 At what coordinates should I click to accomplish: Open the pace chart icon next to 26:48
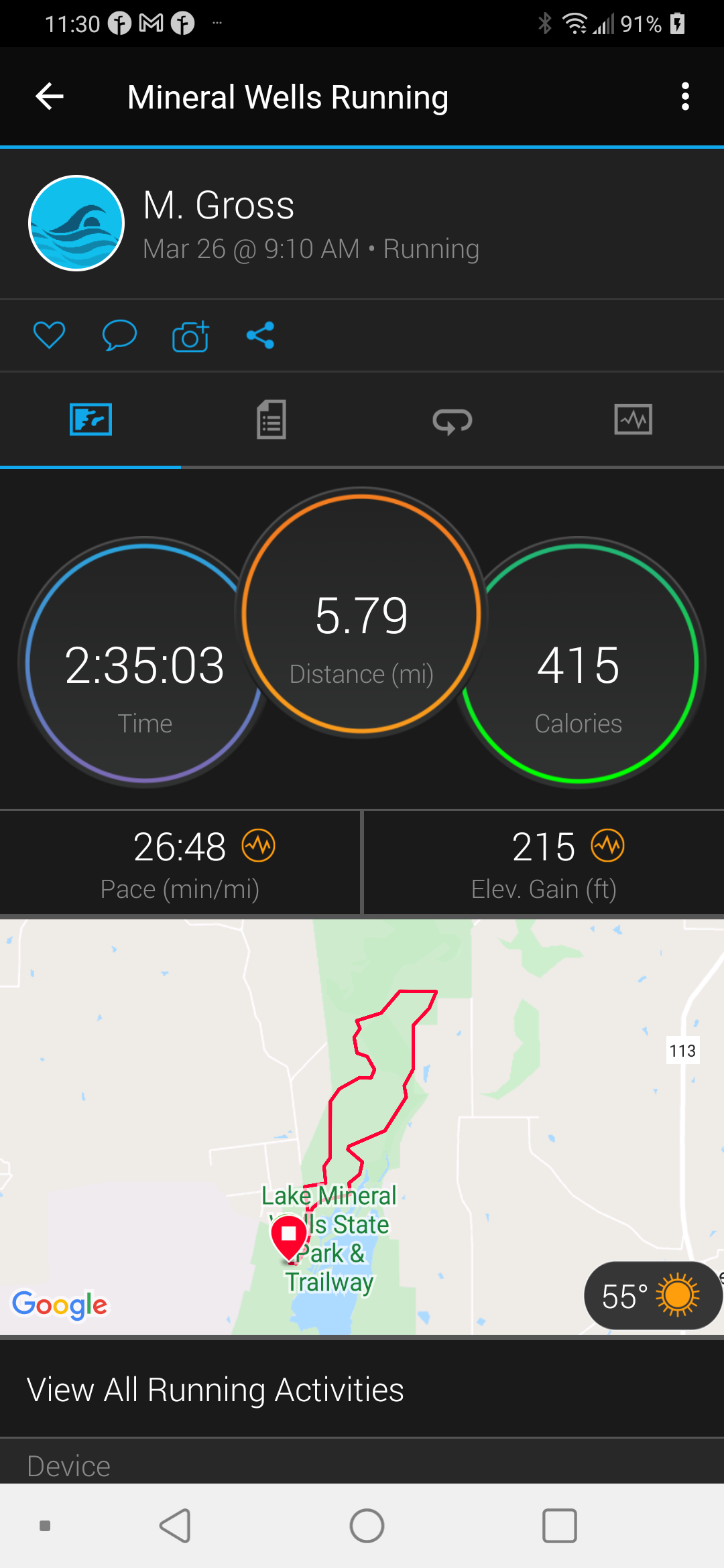[x=259, y=846]
